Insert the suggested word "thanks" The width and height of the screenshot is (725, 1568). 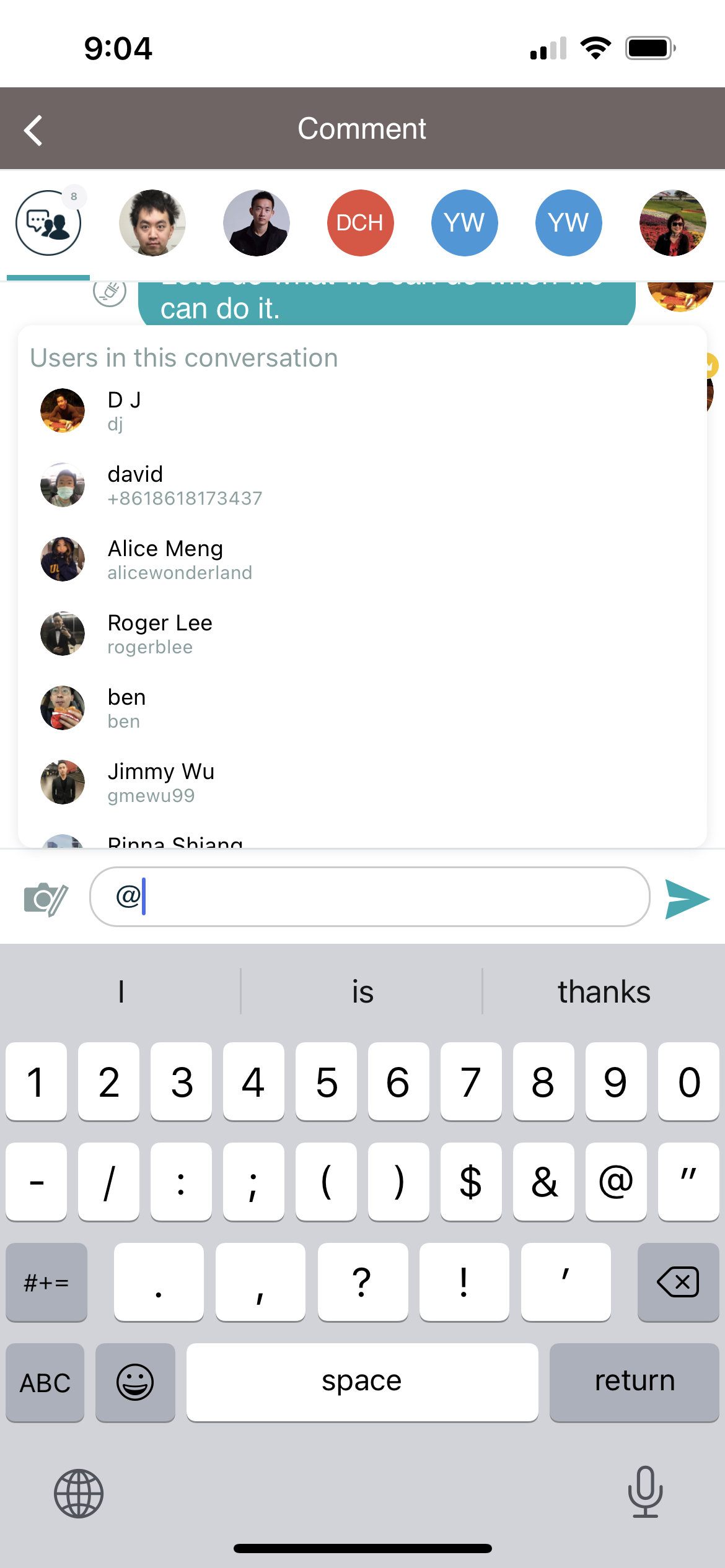[x=604, y=991]
